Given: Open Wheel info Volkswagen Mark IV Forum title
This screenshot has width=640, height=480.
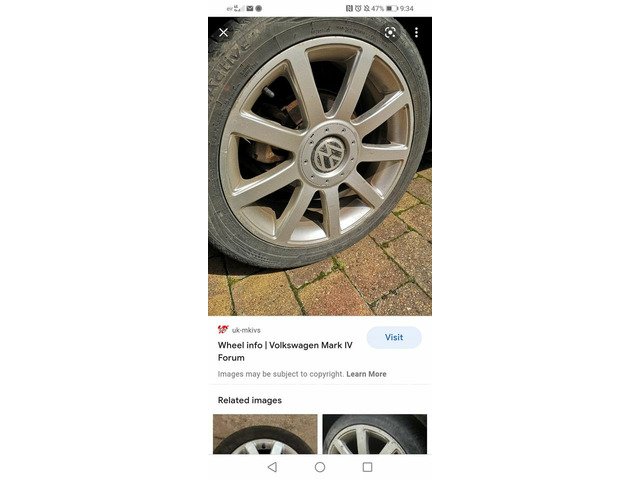Looking at the screenshot, I should (x=285, y=351).
